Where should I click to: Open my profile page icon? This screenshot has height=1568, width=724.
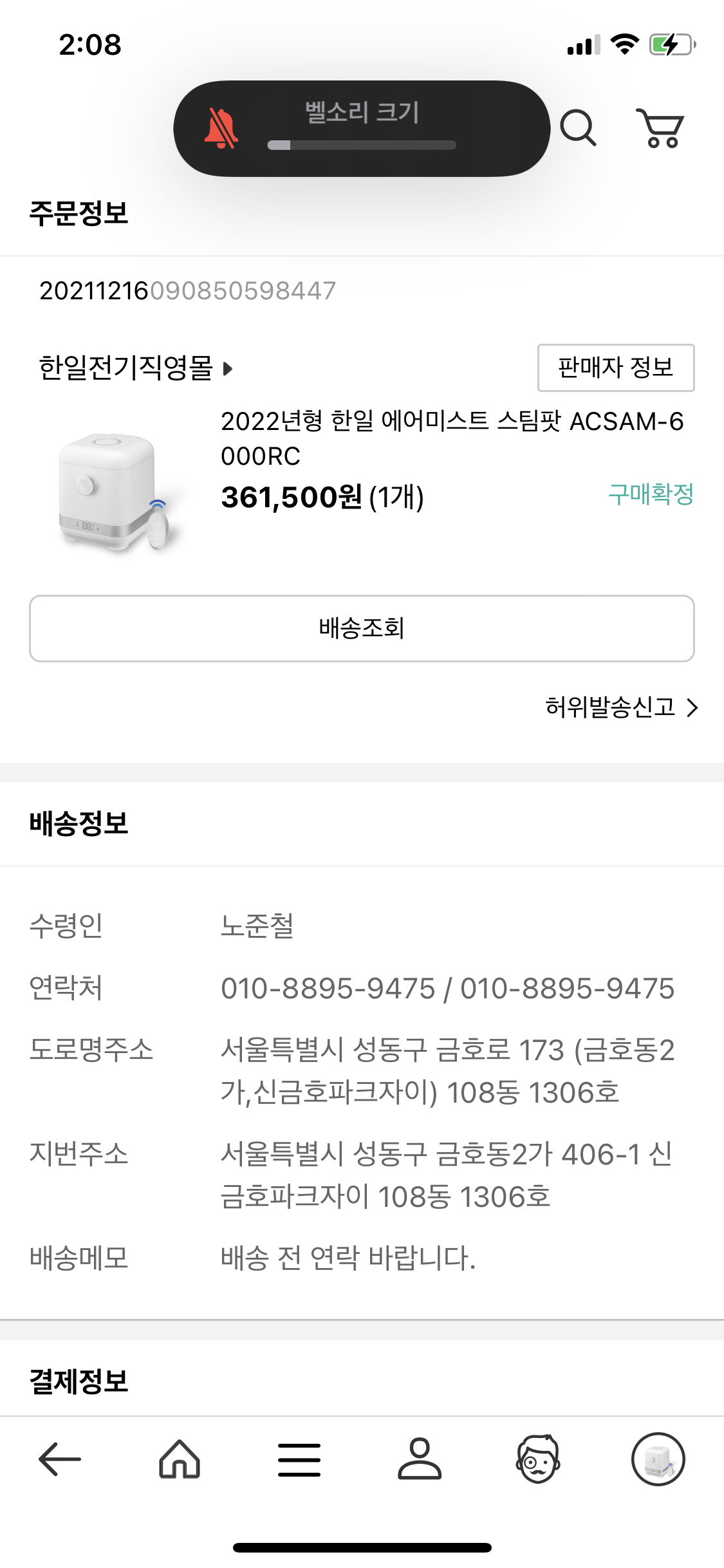pyautogui.click(x=419, y=1459)
